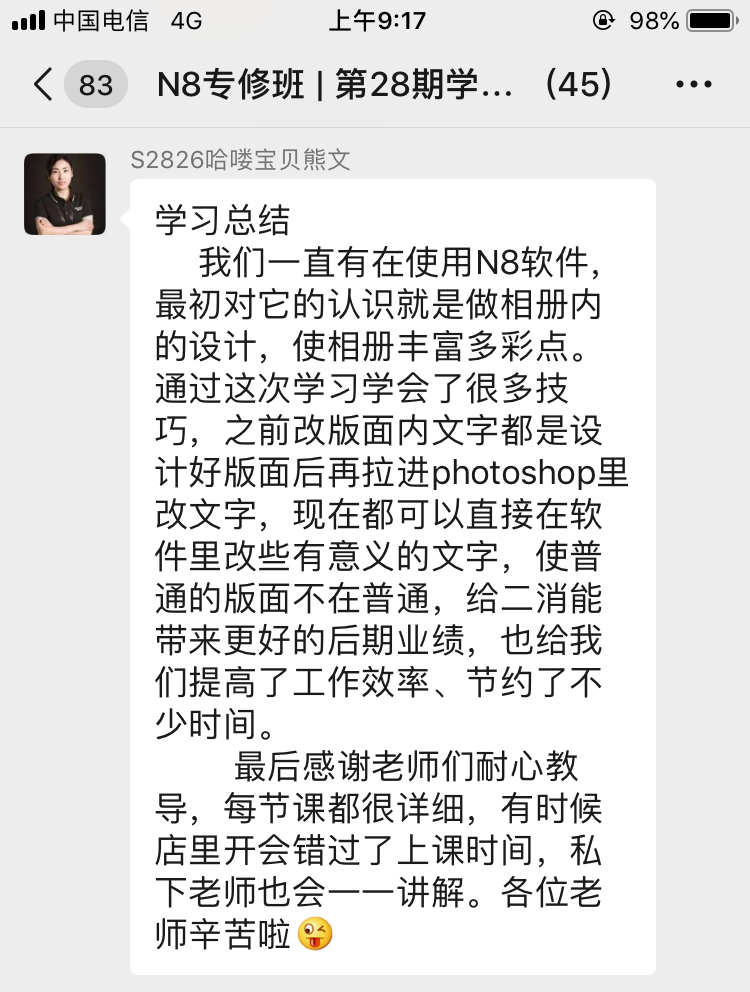
Task: Open S2826哈喽宝贝熊文's profile avatar
Action: pos(65,194)
